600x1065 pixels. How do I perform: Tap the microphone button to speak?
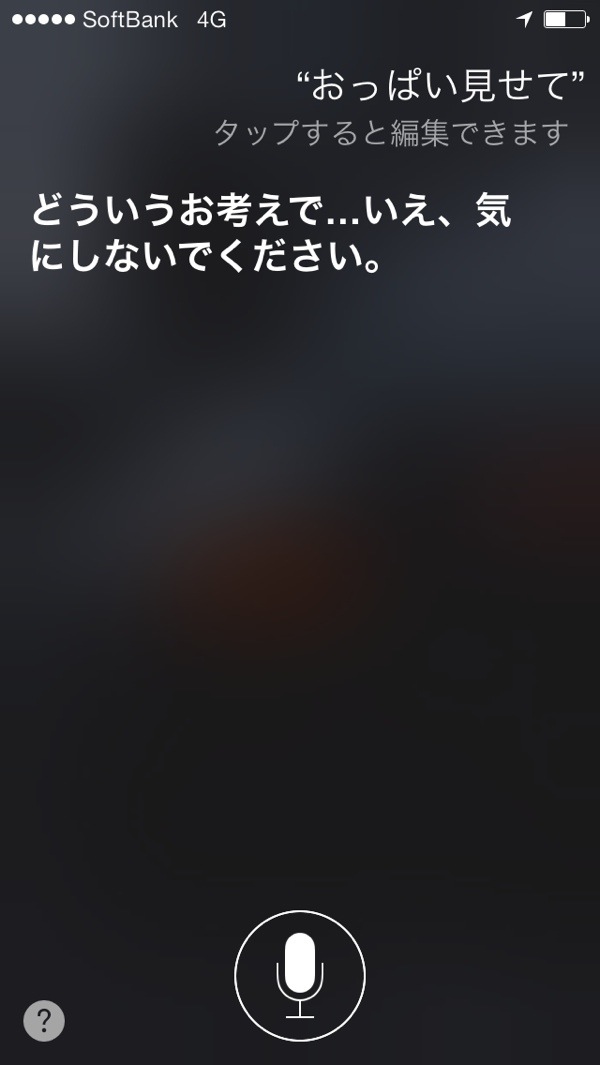tap(300, 976)
